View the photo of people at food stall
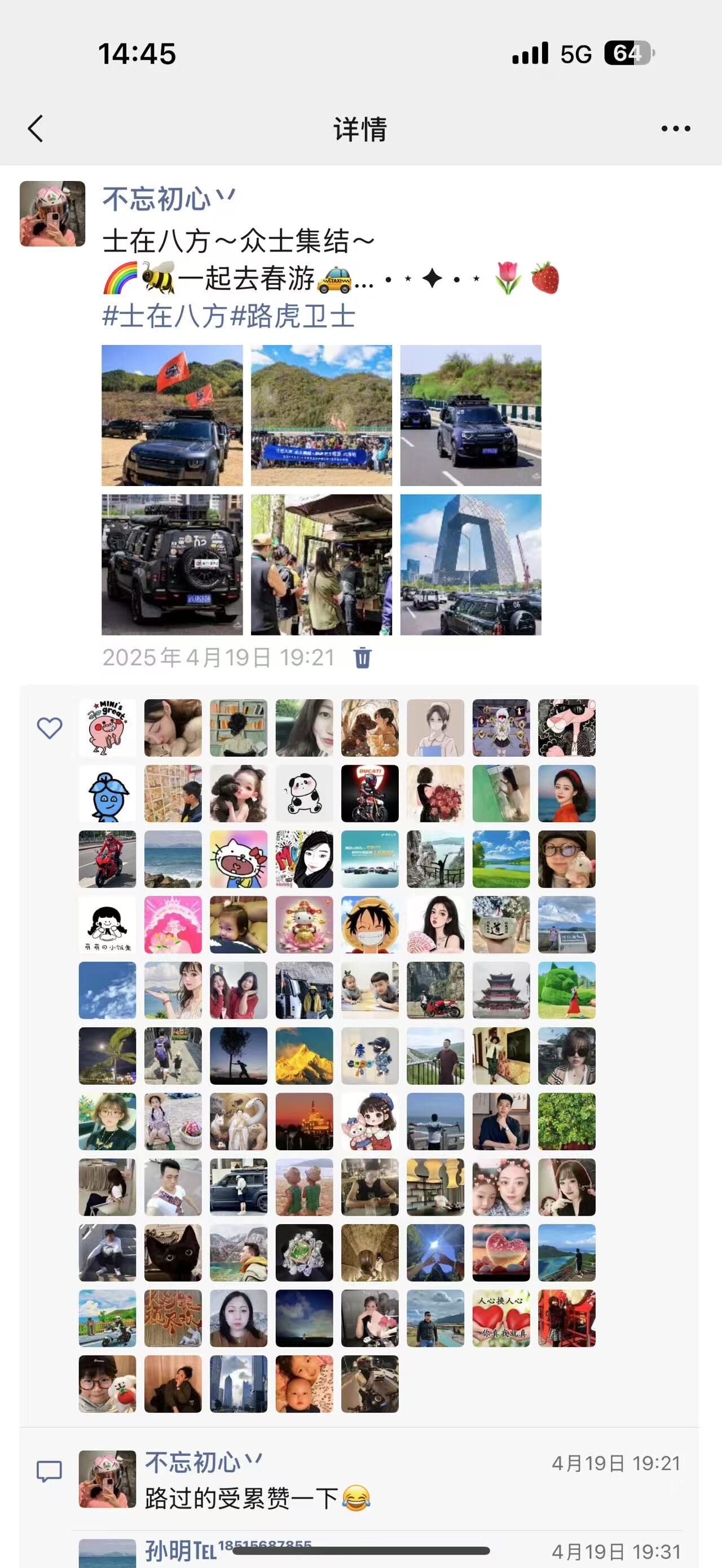This screenshot has height=1568, width=722. point(322,564)
